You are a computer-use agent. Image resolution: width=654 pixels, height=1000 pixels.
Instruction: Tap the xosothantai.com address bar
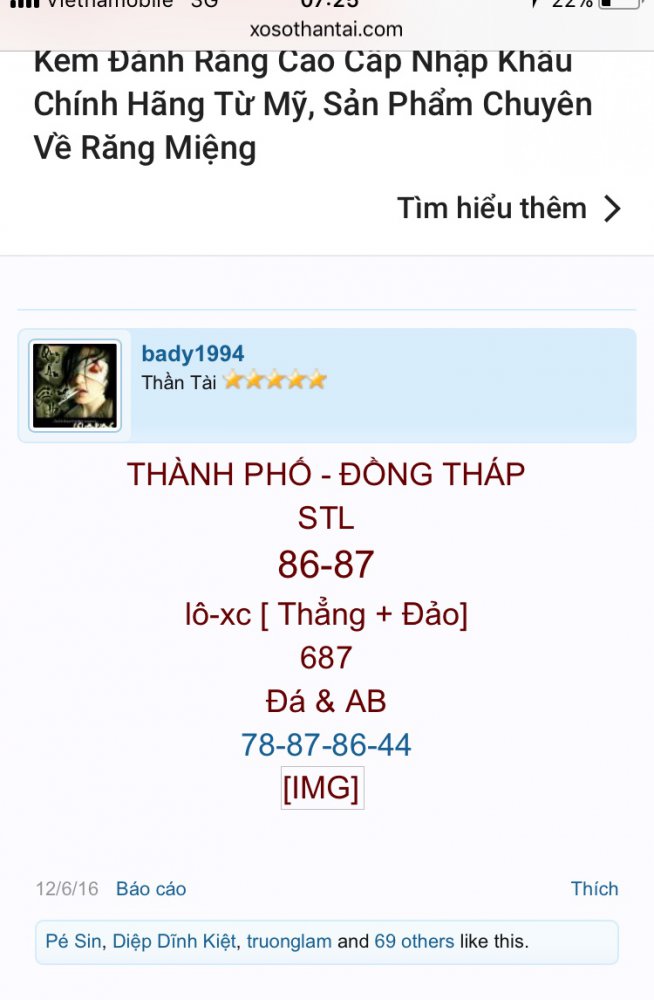327,29
